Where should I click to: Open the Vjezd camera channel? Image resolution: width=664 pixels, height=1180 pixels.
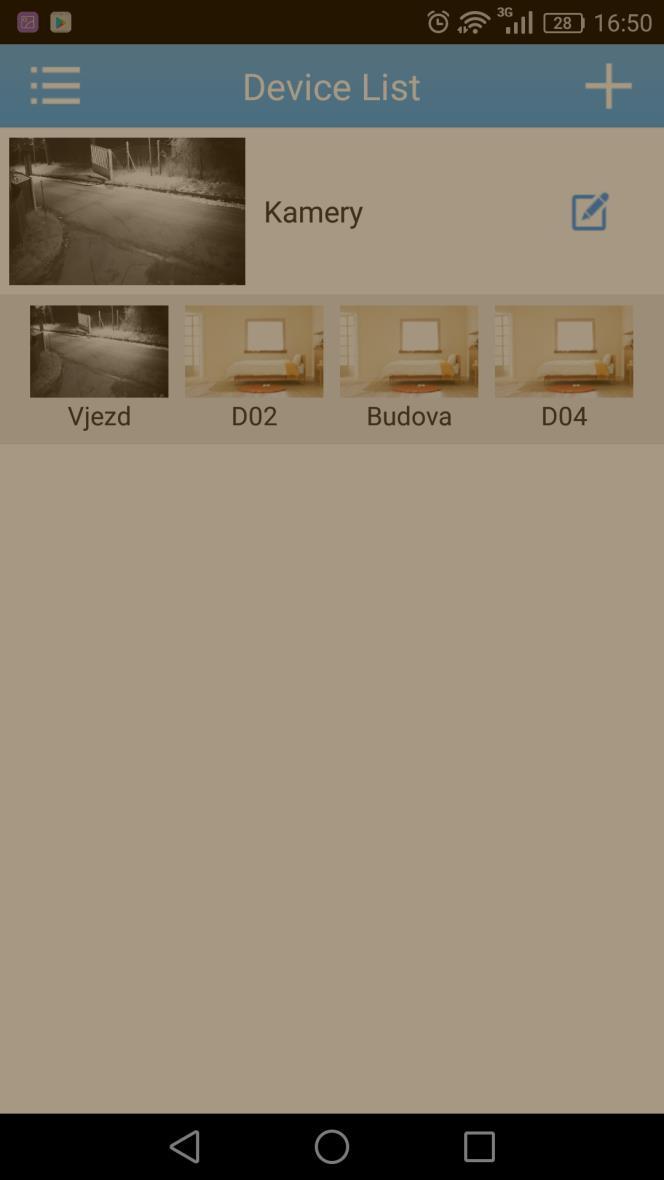(99, 352)
